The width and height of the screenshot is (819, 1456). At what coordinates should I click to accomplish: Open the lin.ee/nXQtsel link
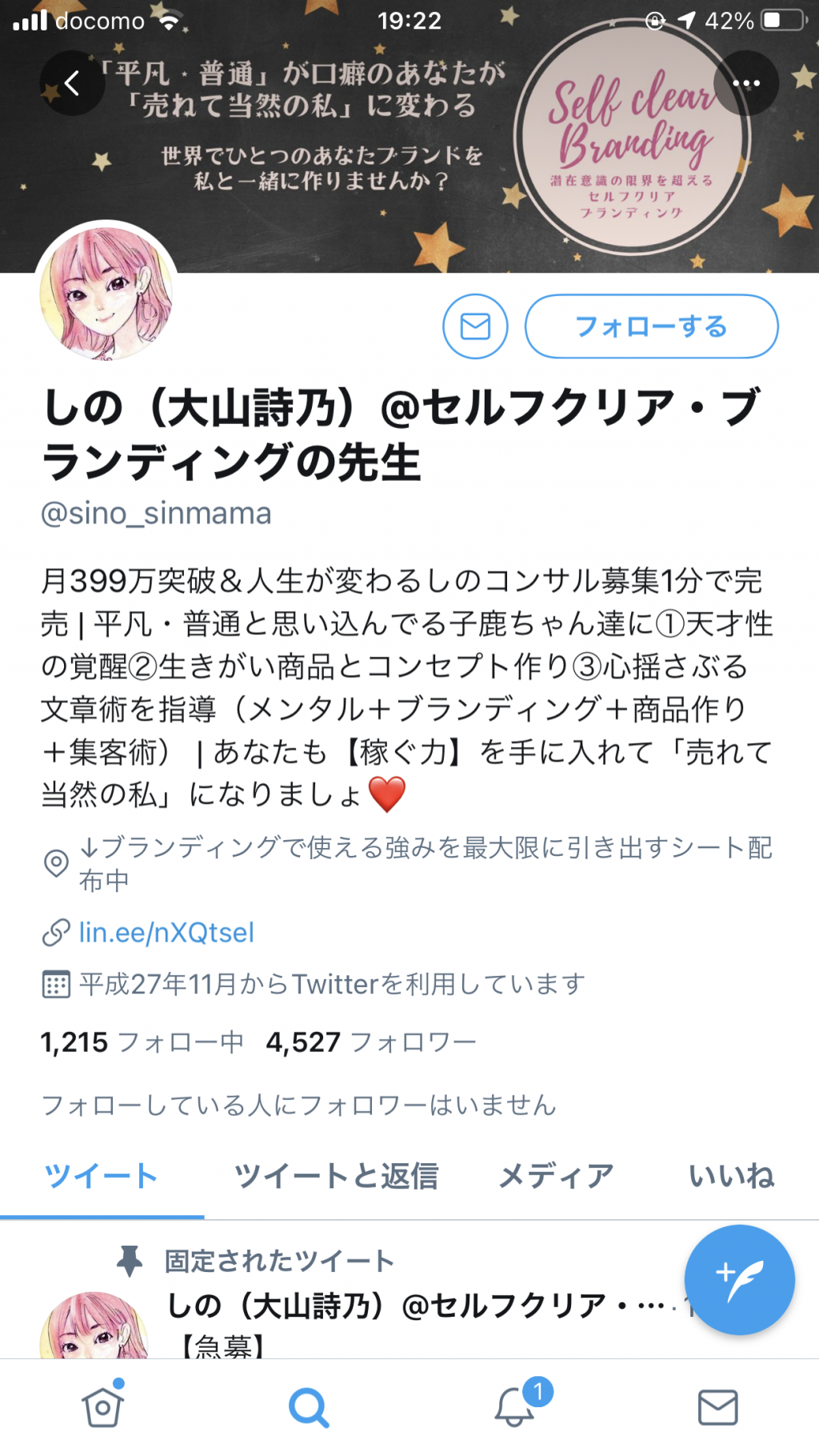[166, 933]
